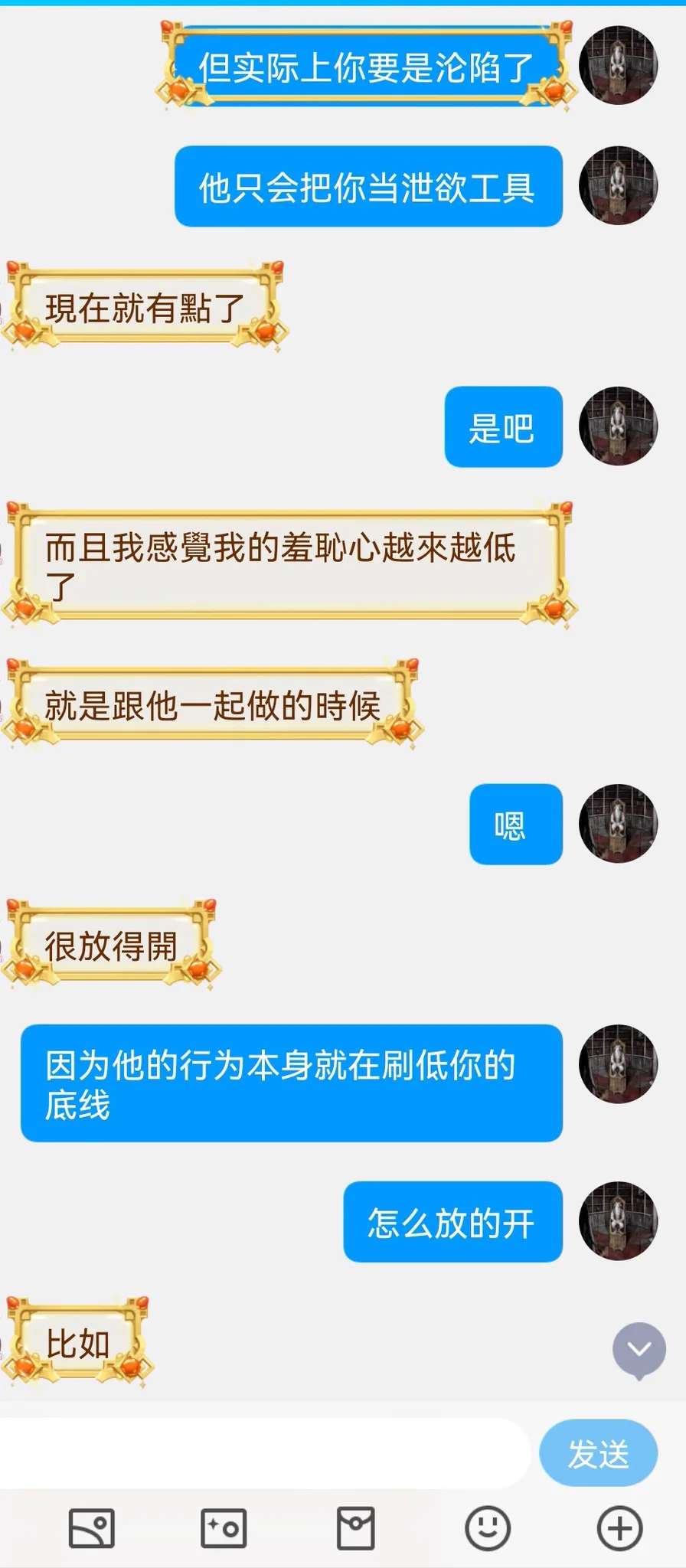Open the image gallery picker

[92, 1528]
